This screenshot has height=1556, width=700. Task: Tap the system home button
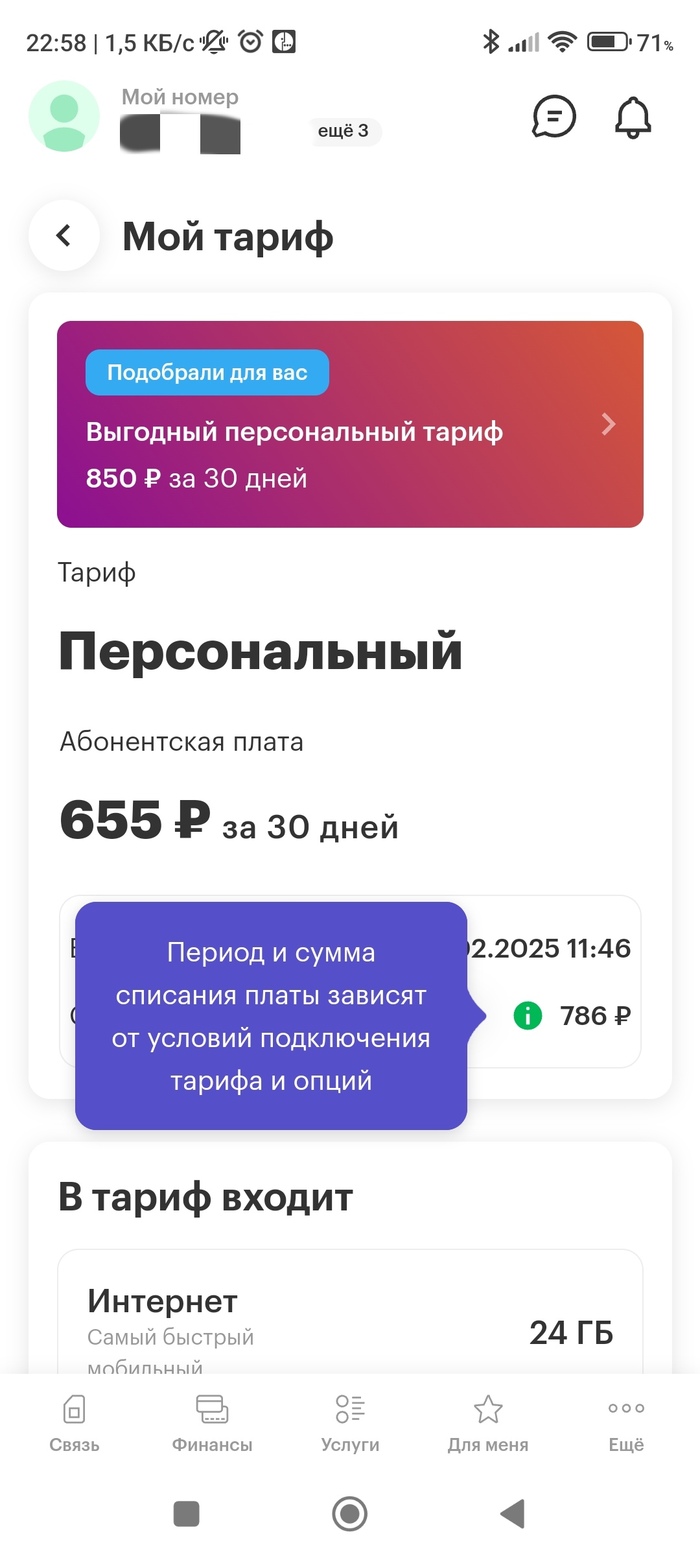pos(349,1513)
